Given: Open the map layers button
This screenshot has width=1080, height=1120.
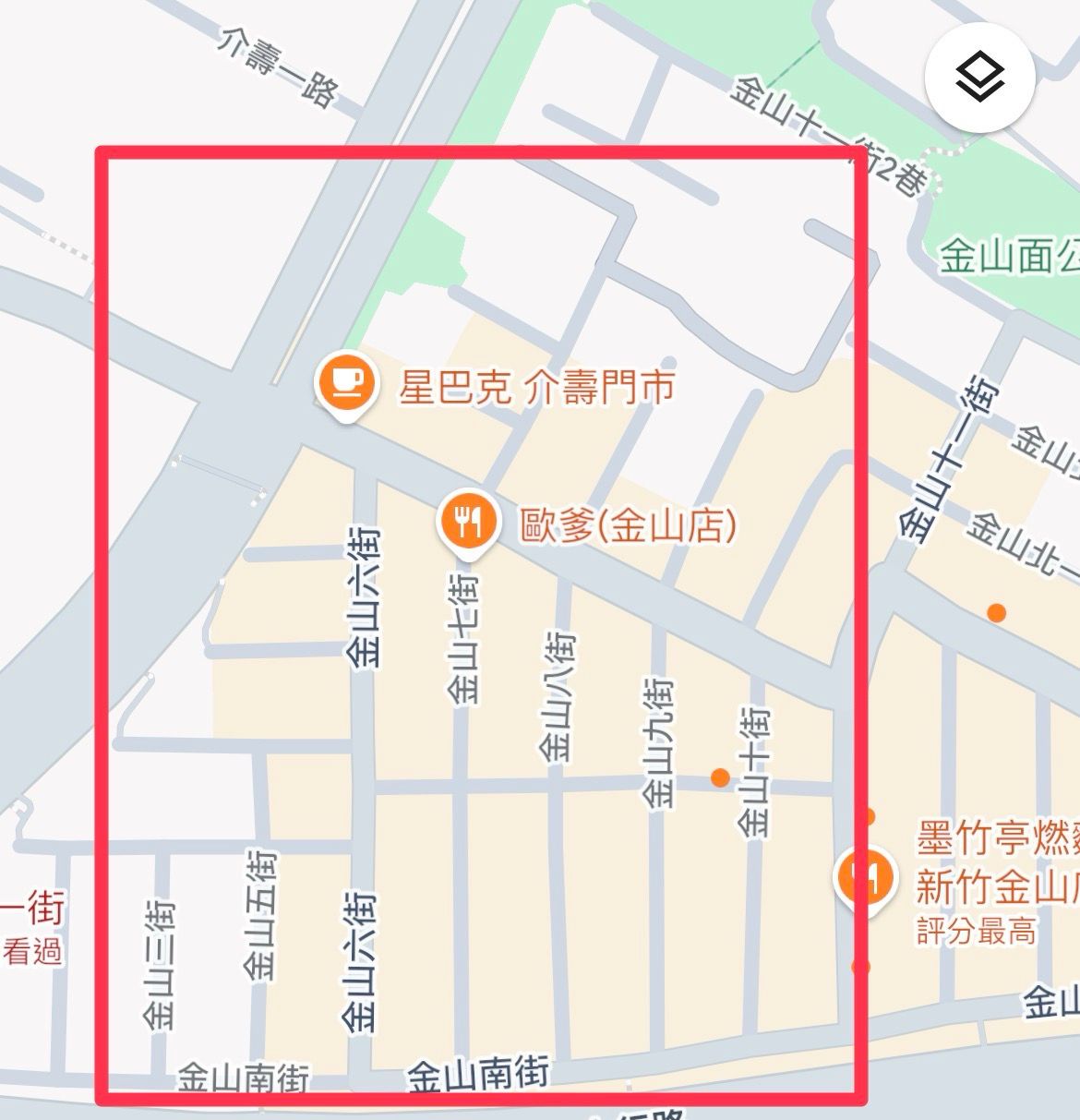Looking at the screenshot, I should coord(979,78).
